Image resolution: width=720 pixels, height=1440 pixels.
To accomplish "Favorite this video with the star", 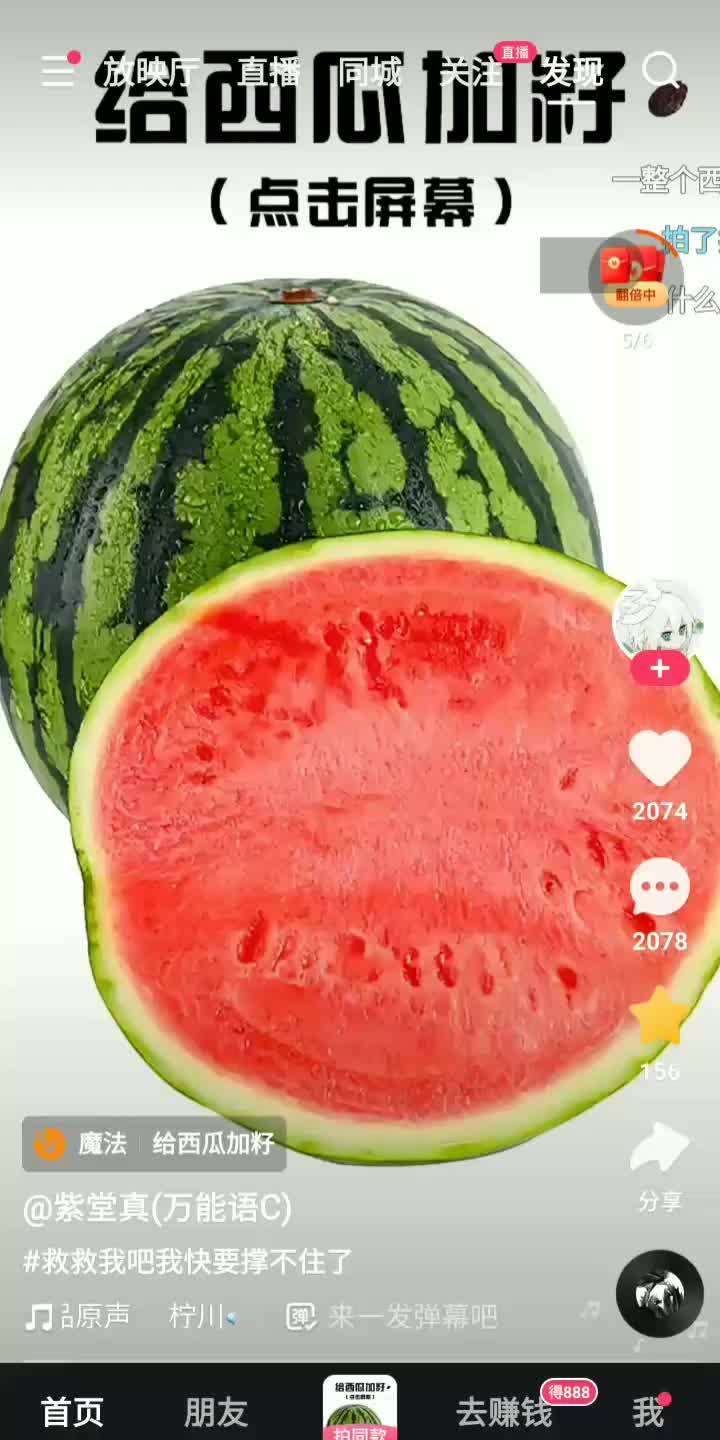I will [x=659, y=1018].
